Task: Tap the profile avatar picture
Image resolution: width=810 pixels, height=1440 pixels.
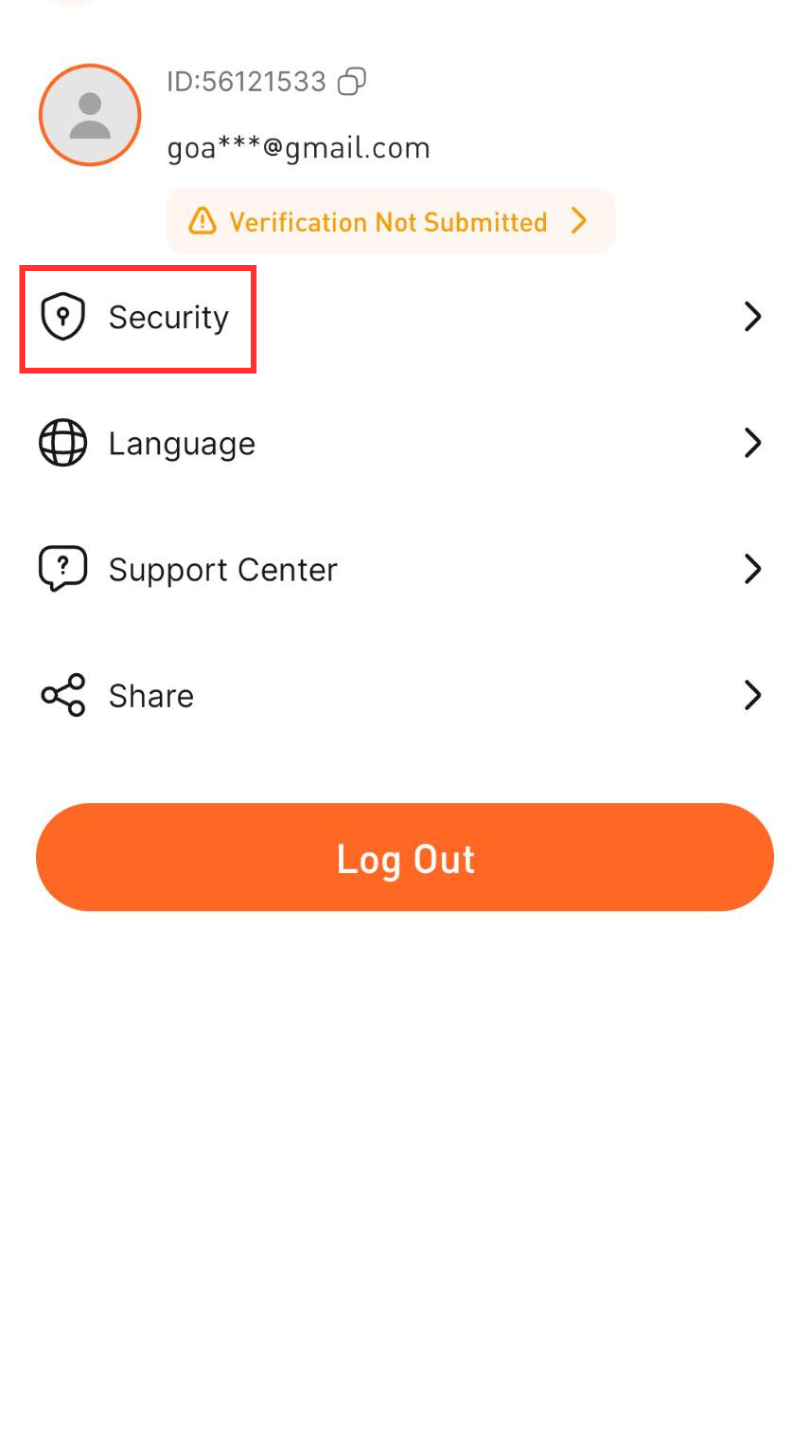Action: click(90, 115)
